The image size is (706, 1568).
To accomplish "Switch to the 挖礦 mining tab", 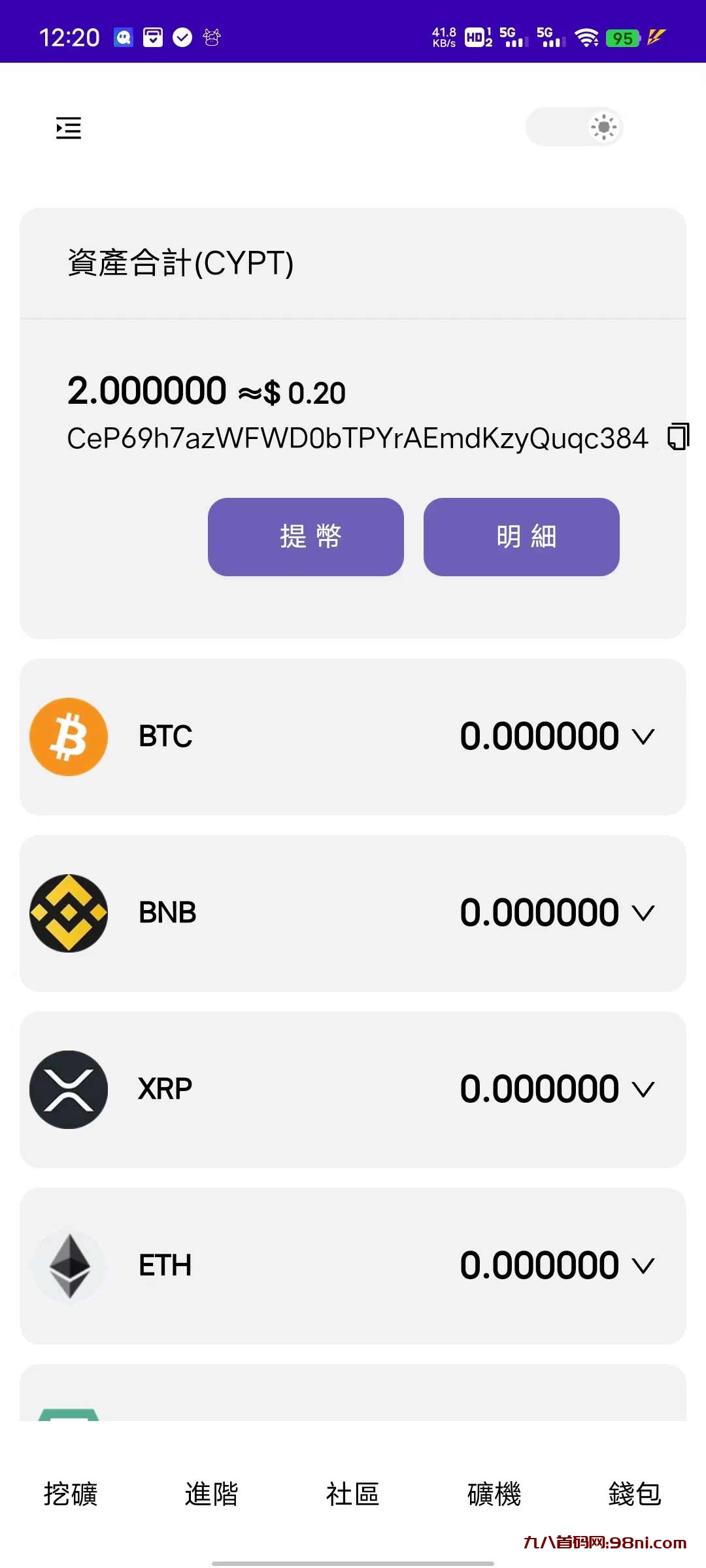I will [71, 1494].
